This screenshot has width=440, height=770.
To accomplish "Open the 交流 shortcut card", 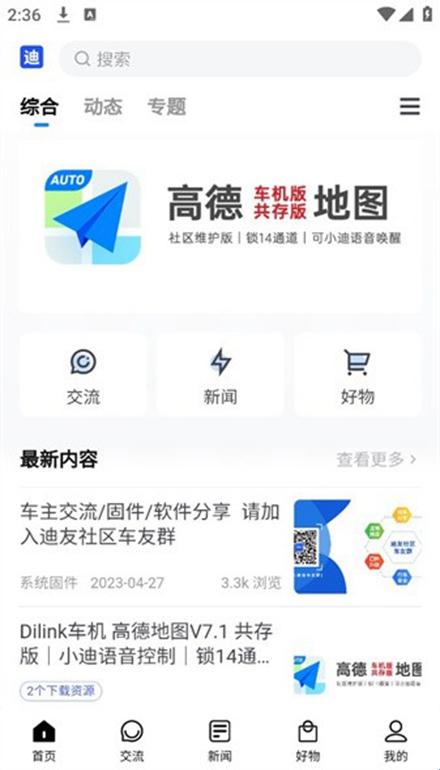I will [x=83, y=376].
